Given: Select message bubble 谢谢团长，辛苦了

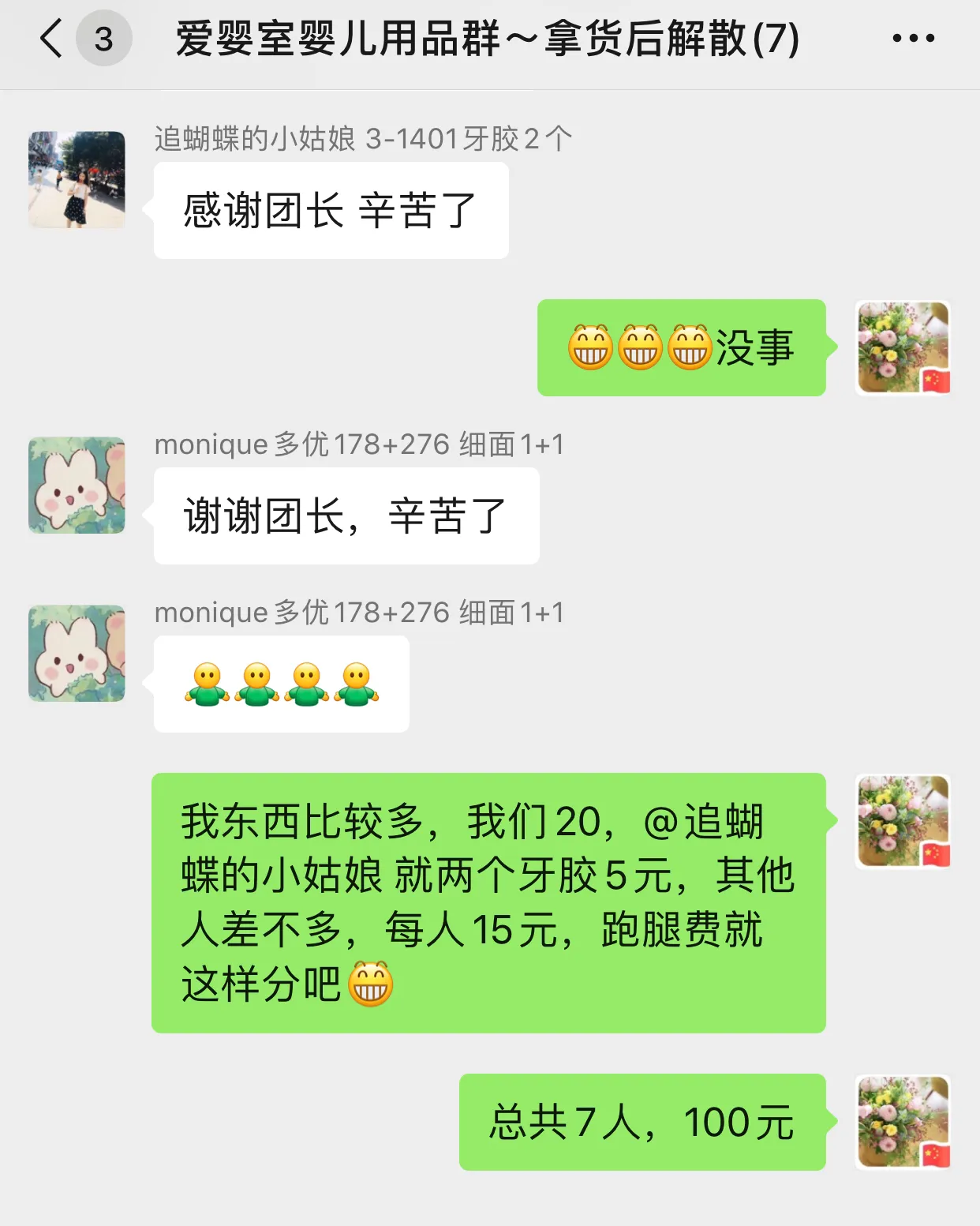Looking at the screenshot, I should click(x=345, y=516).
